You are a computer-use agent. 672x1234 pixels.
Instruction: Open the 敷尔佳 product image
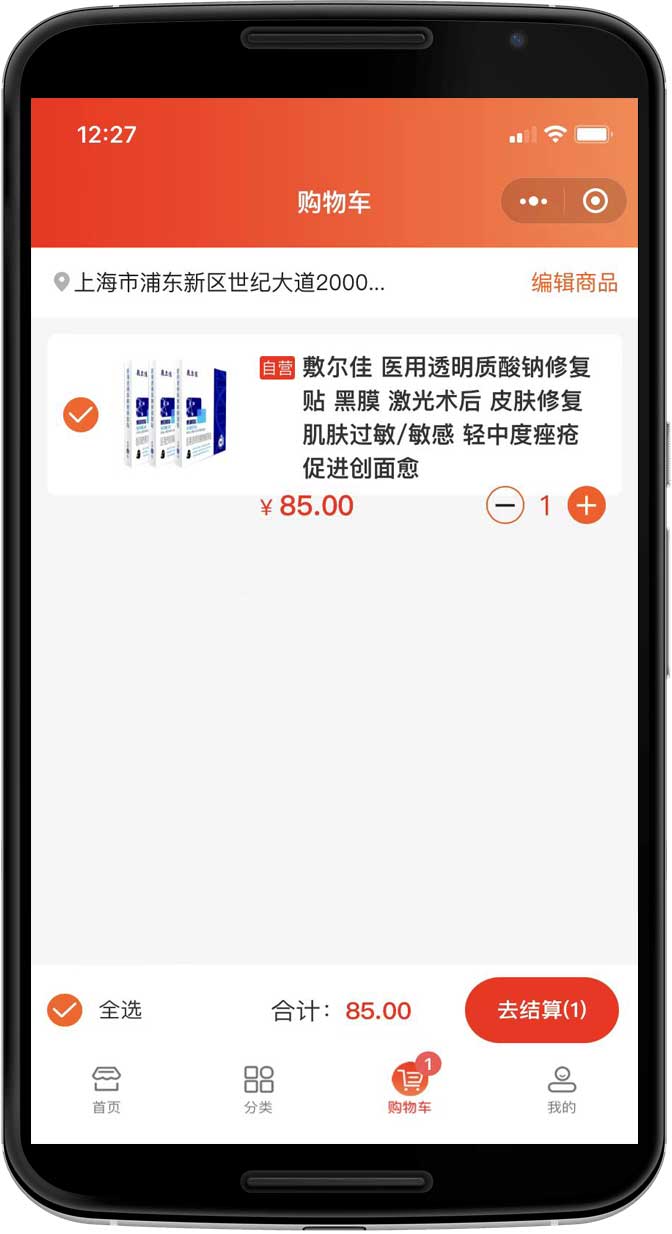coord(176,413)
